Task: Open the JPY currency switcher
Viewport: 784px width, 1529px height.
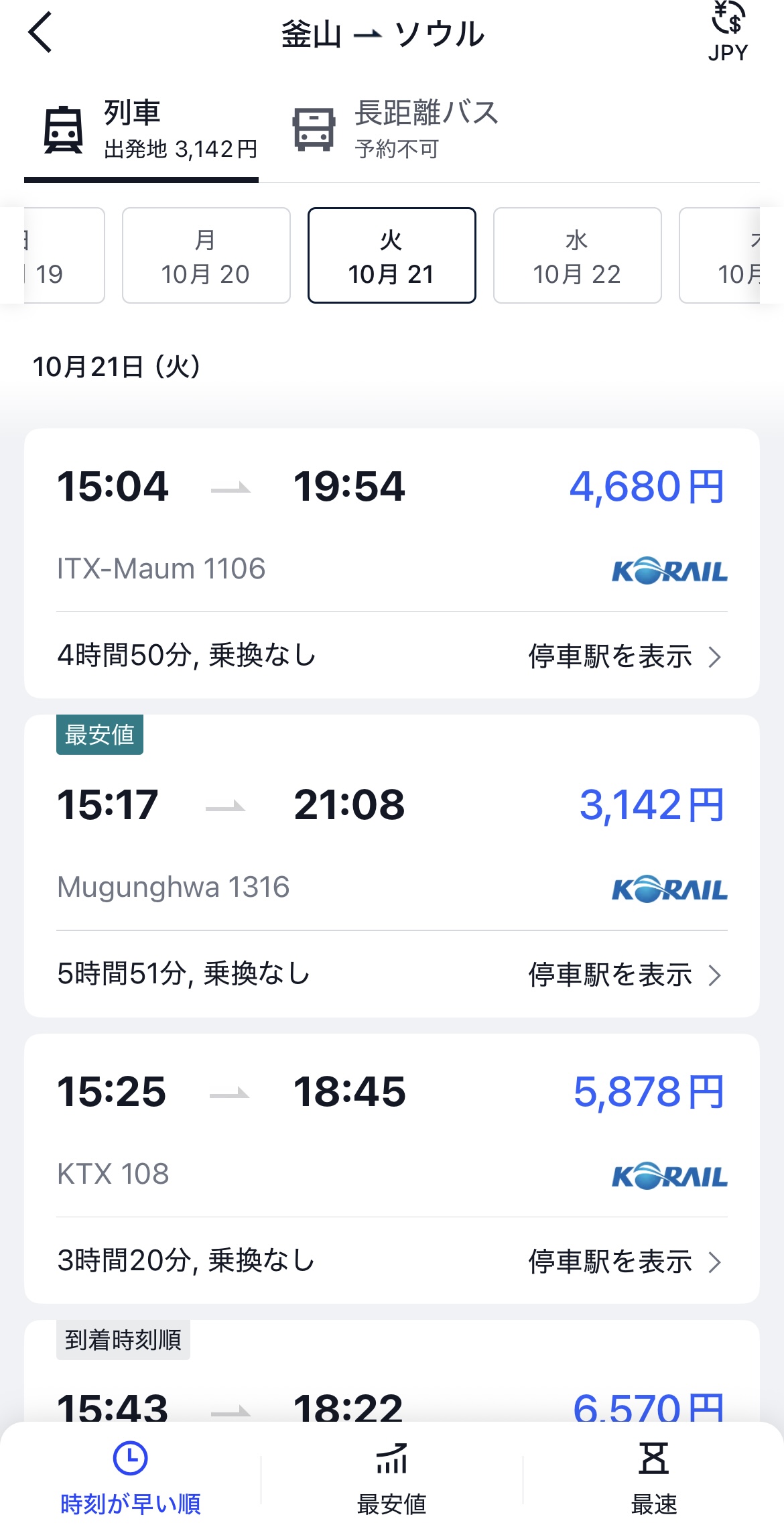Action: (728, 32)
